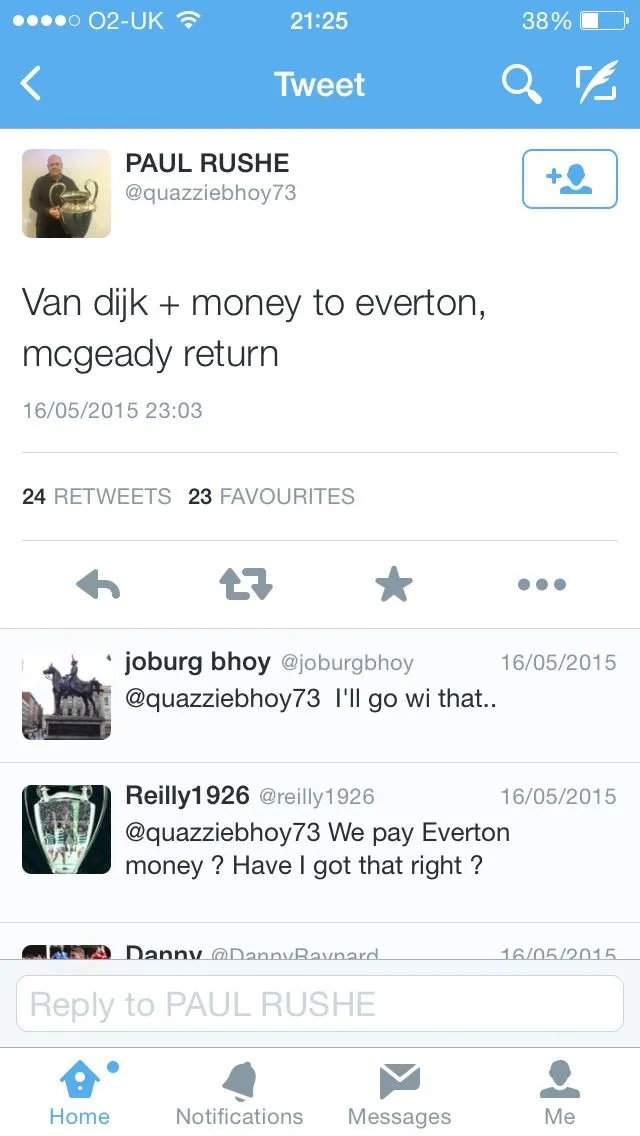Go to the Me tab
Image resolution: width=640 pixels, height=1136 pixels.
pyautogui.click(x=559, y=1092)
